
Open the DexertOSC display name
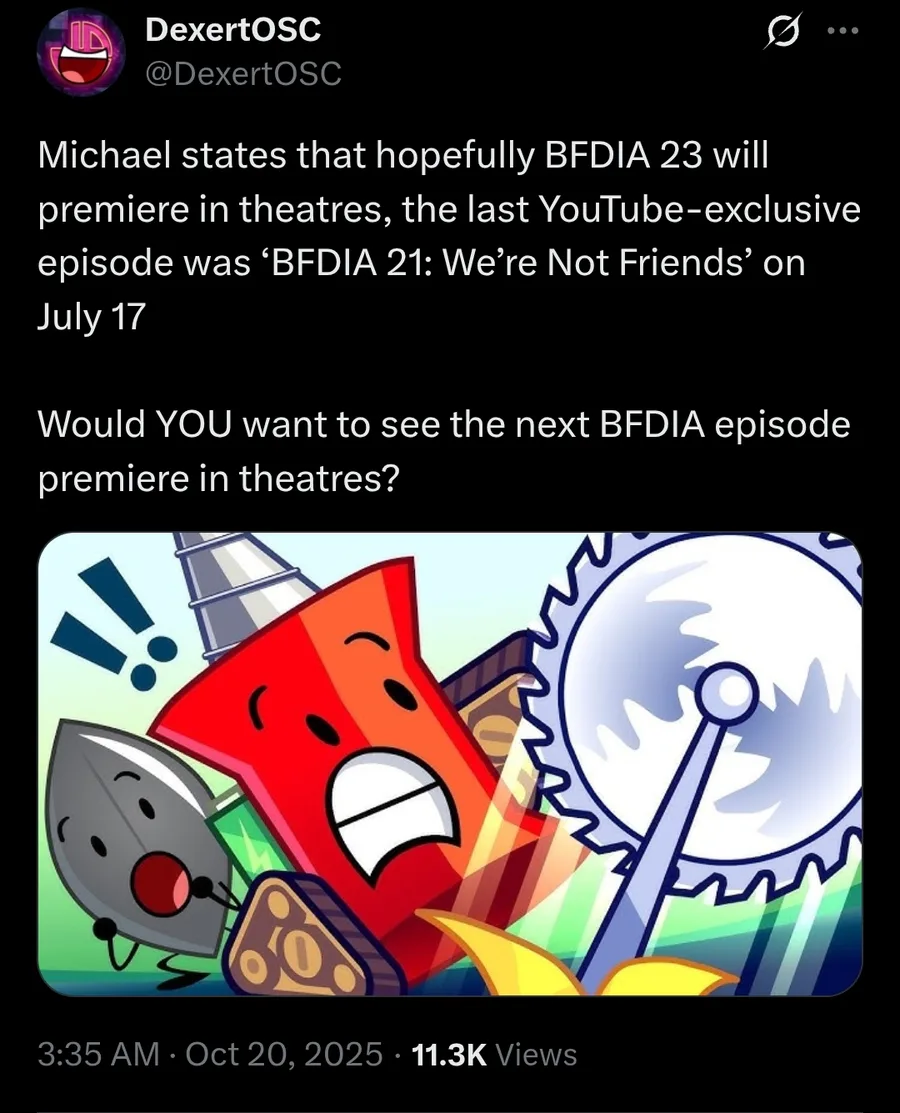click(233, 31)
